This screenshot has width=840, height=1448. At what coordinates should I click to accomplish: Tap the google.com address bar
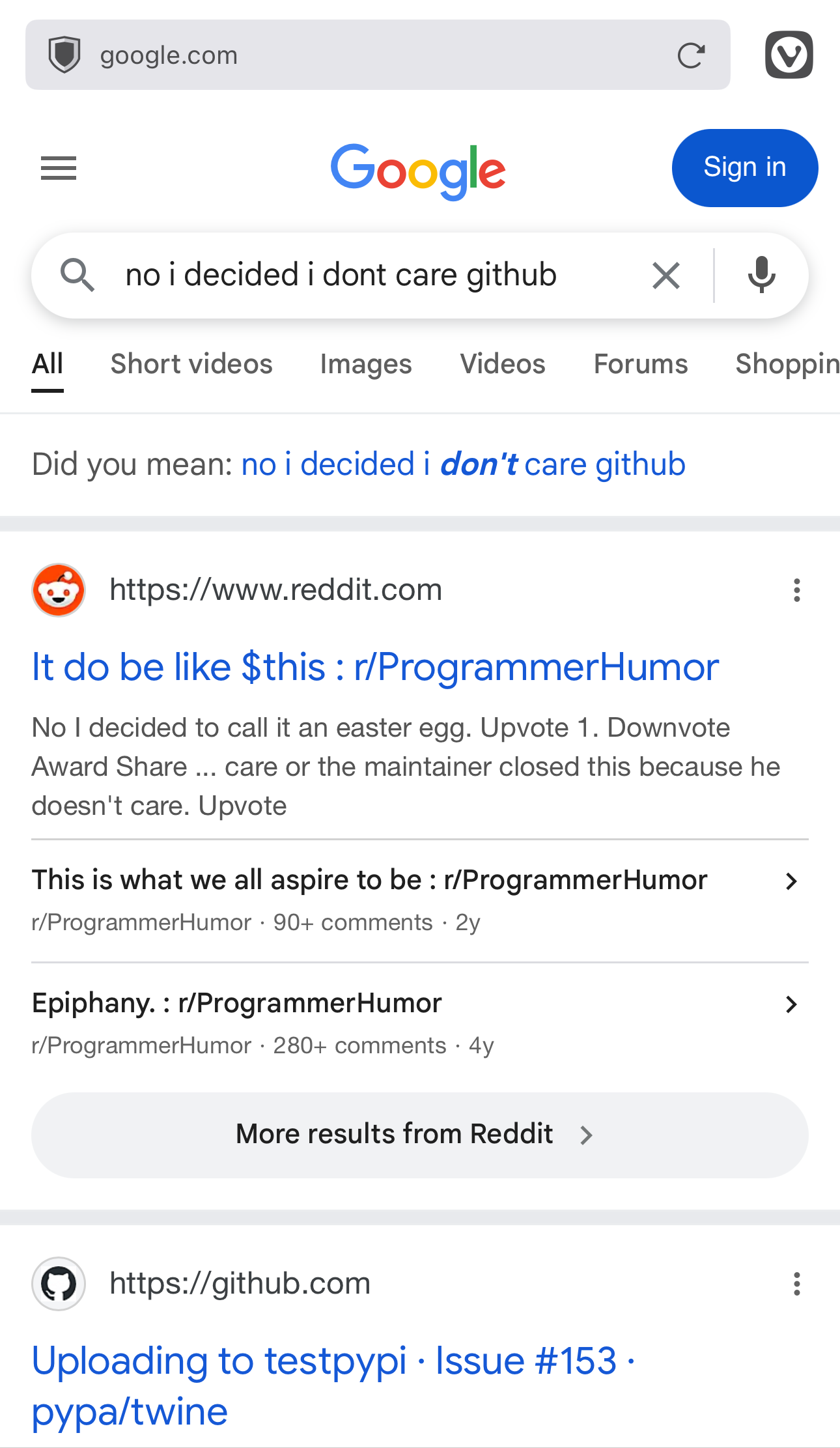[365, 55]
